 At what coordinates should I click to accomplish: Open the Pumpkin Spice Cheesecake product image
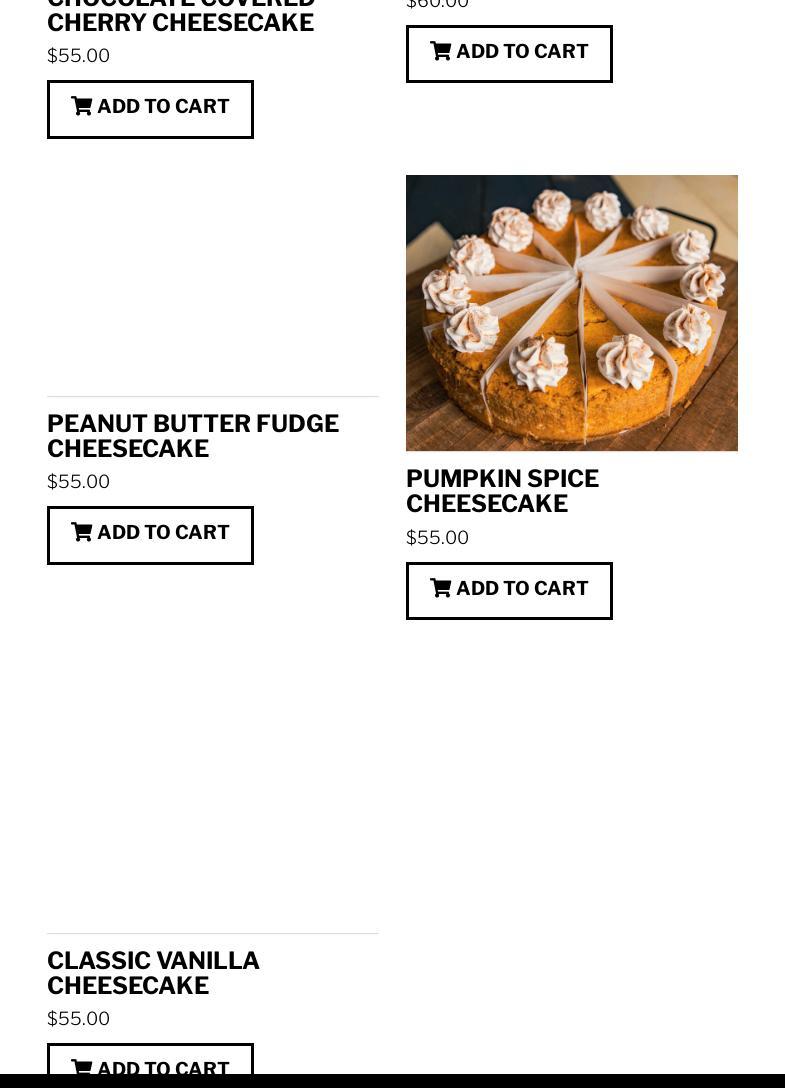571,313
